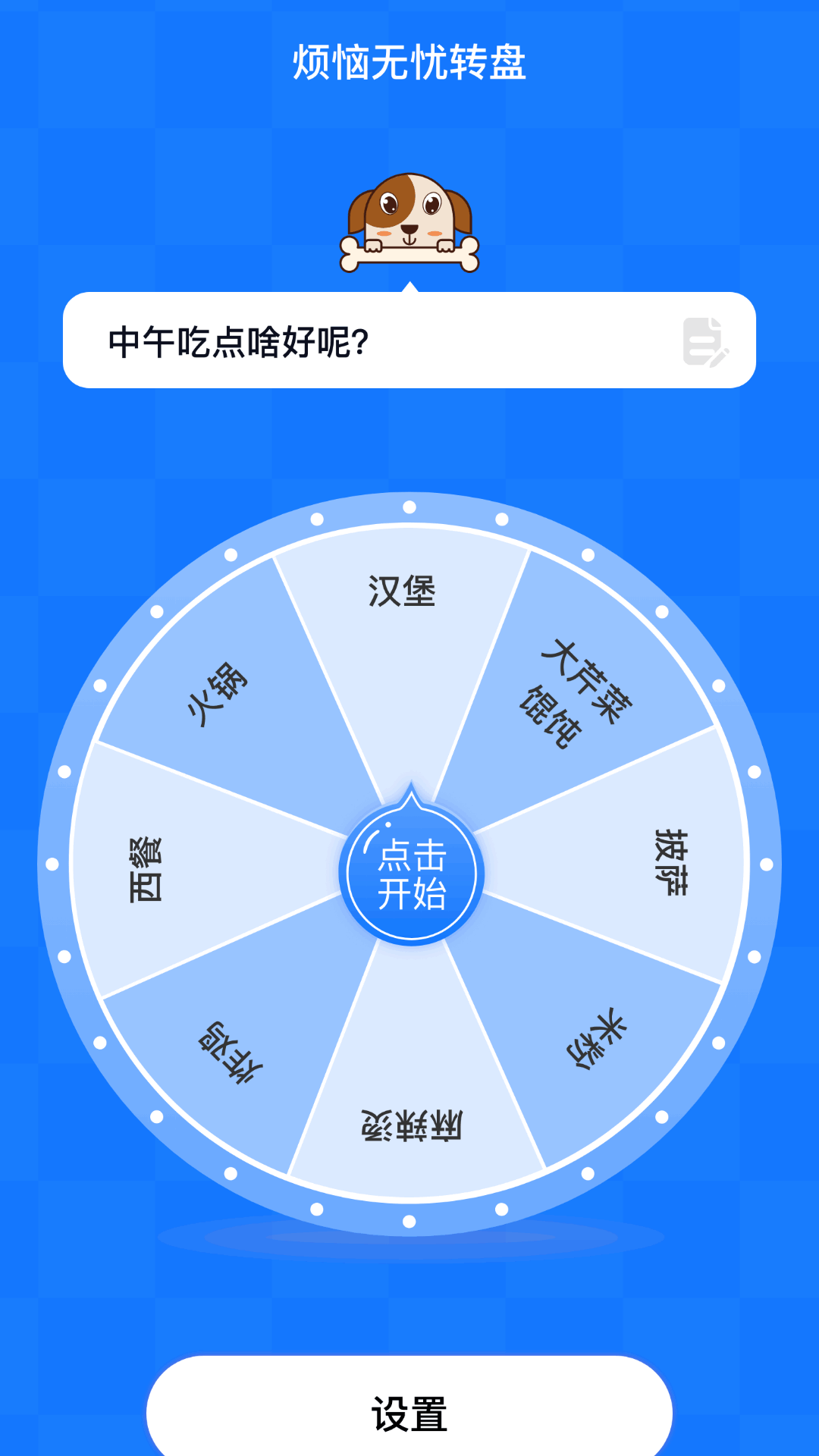Open the question editor via the pencil note icon
This screenshot has height=1456, width=819.
[x=701, y=343]
